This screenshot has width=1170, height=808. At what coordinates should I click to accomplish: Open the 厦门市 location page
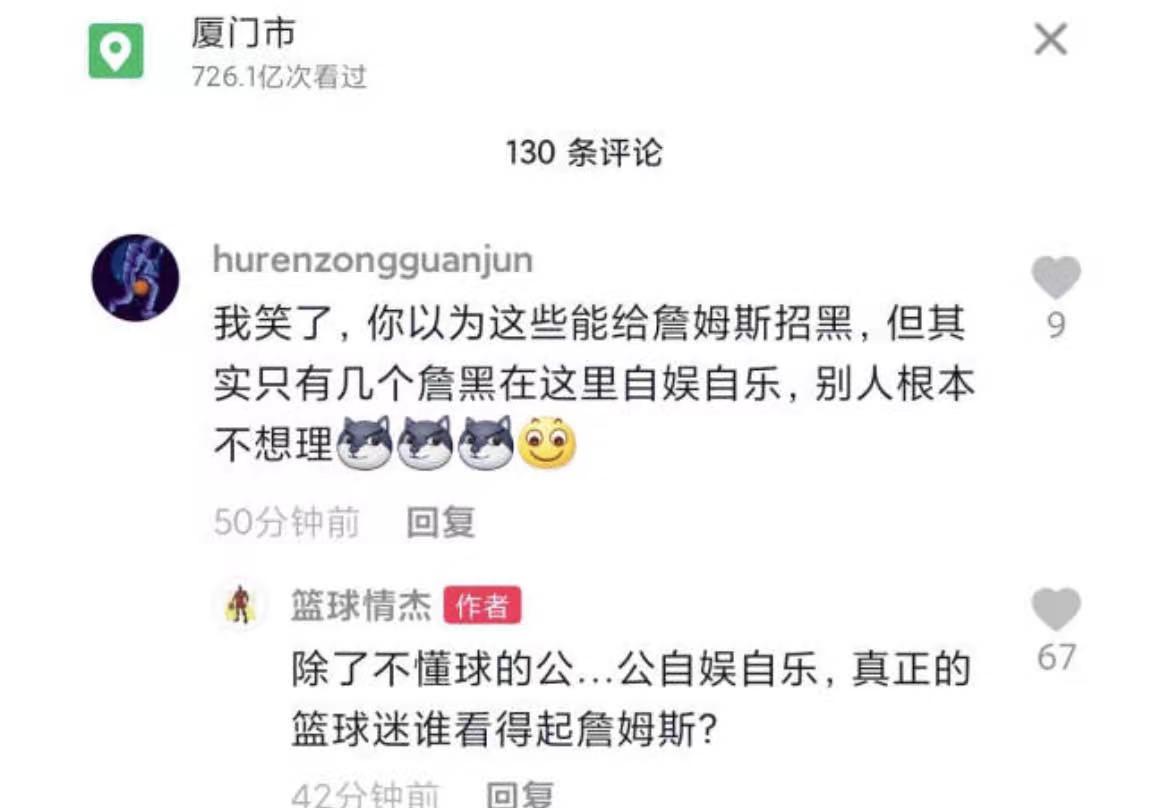click(x=243, y=35)
